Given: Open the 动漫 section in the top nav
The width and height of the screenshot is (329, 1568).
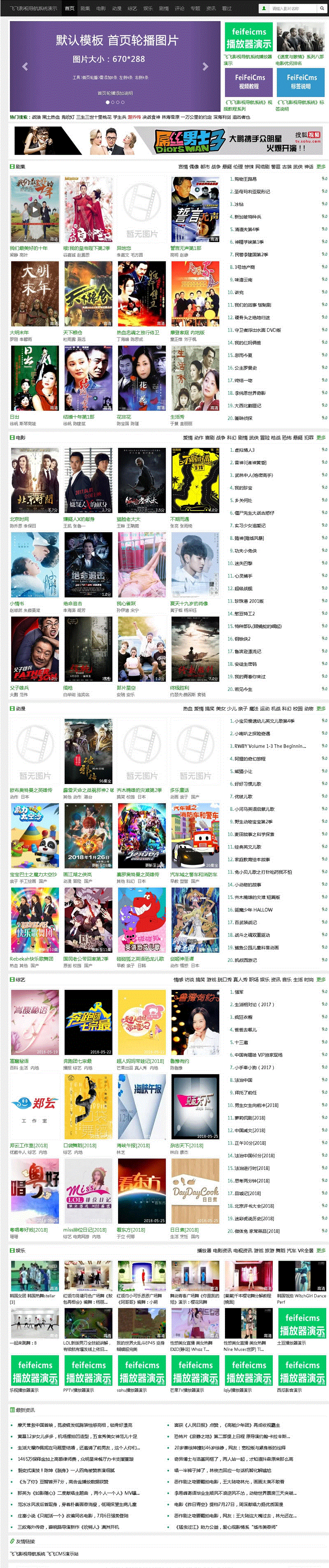Looking at the screenshot, I should 117,9.
